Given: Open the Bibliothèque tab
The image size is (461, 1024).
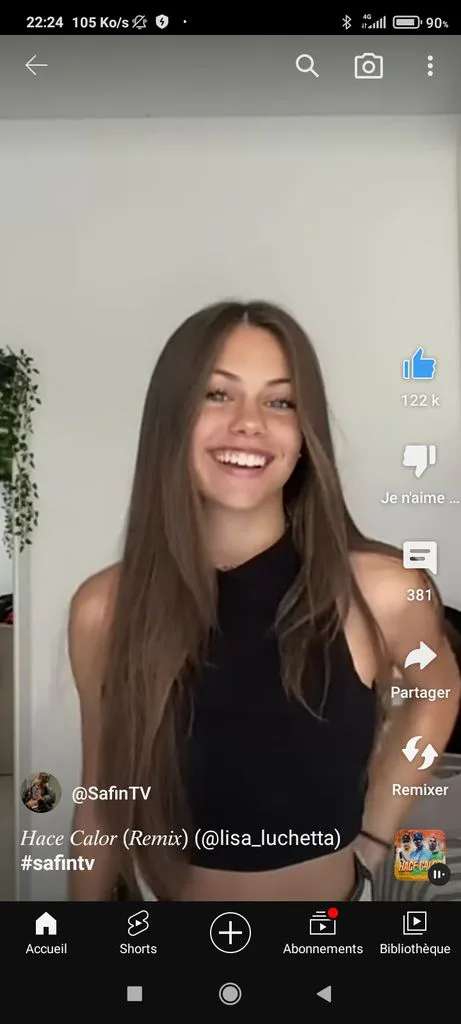Looking at the screenshot, I should pos(415,933).
